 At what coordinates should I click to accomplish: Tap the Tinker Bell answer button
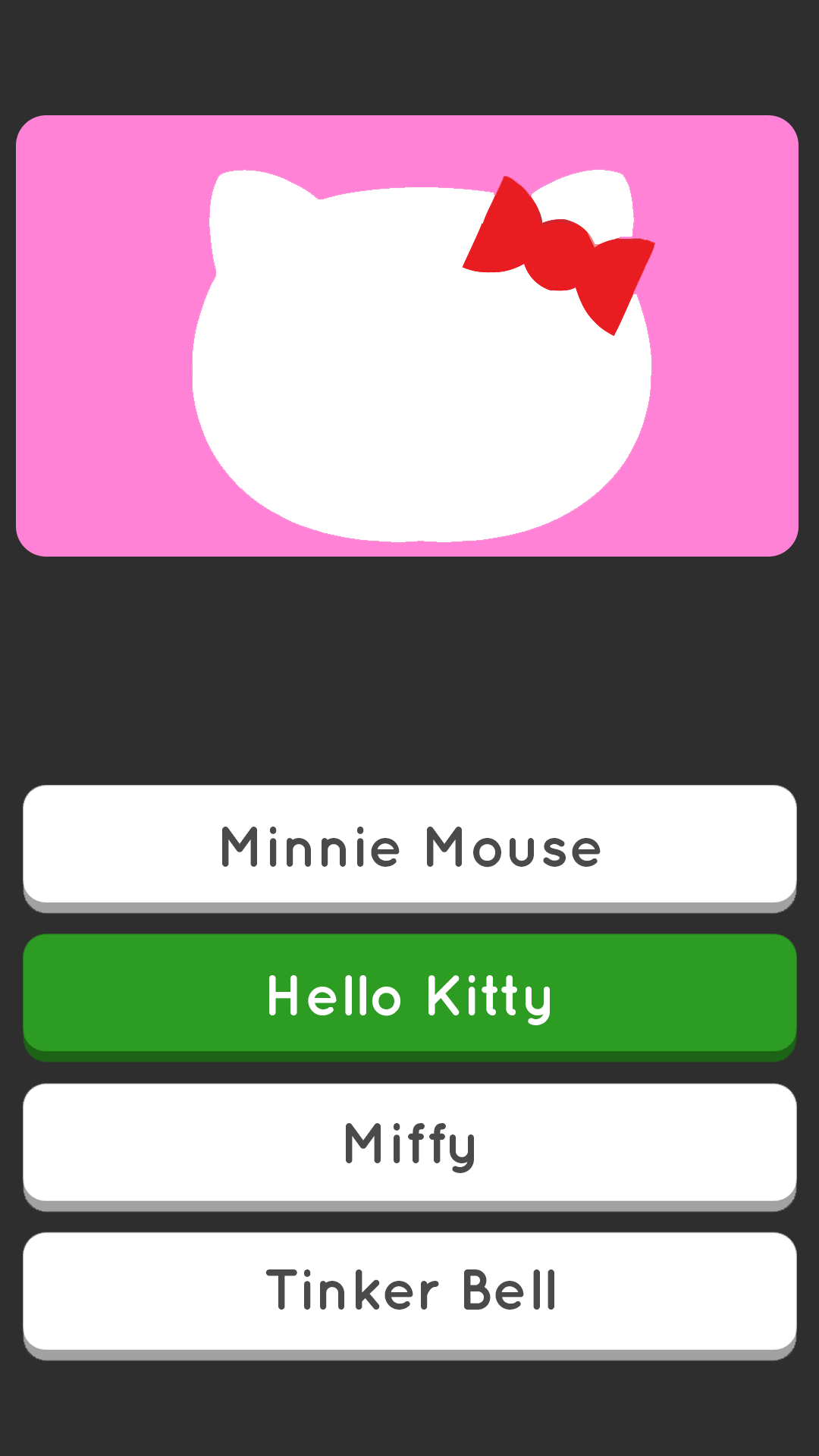pyautogui.click(x=409, y=1291)
